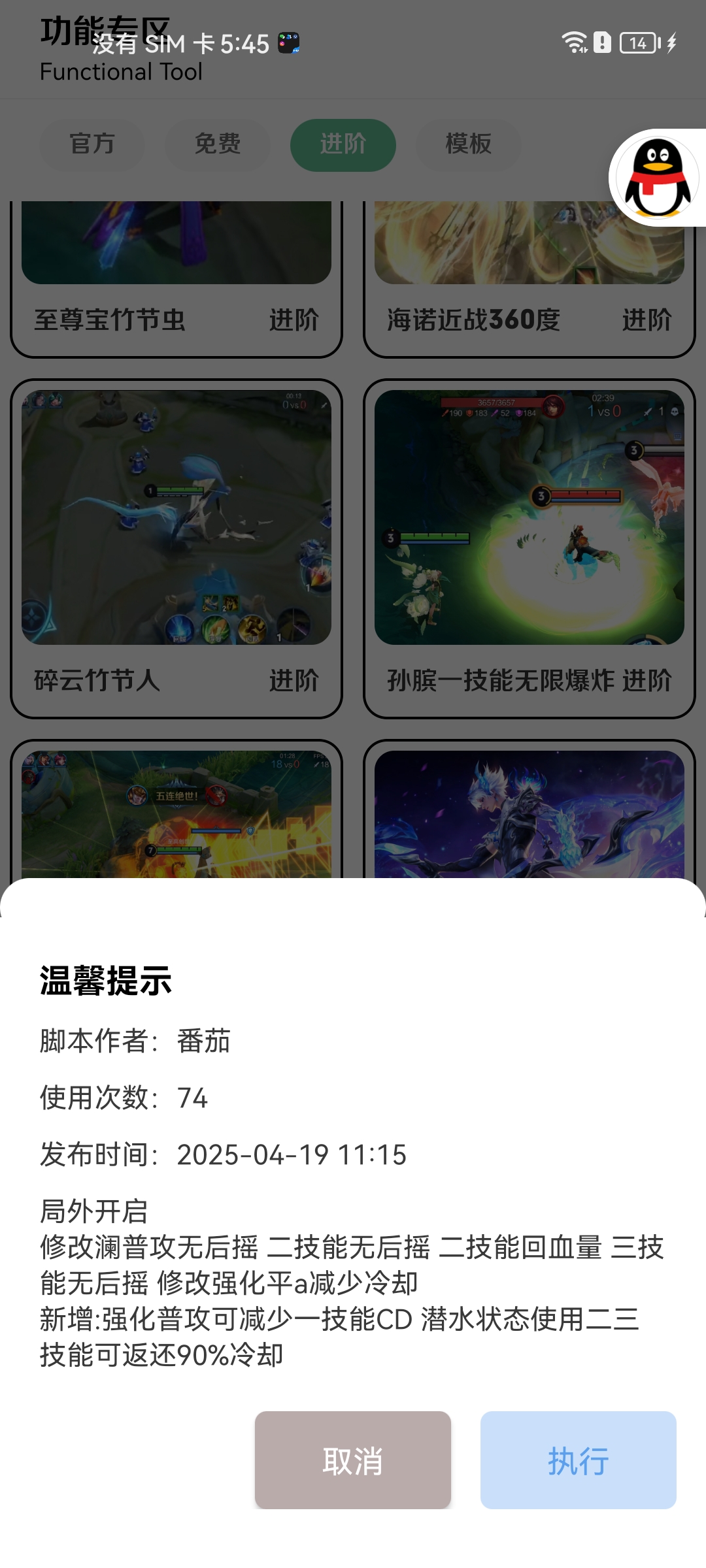Tap the 取消 button to cancel

pos(353,1460)
